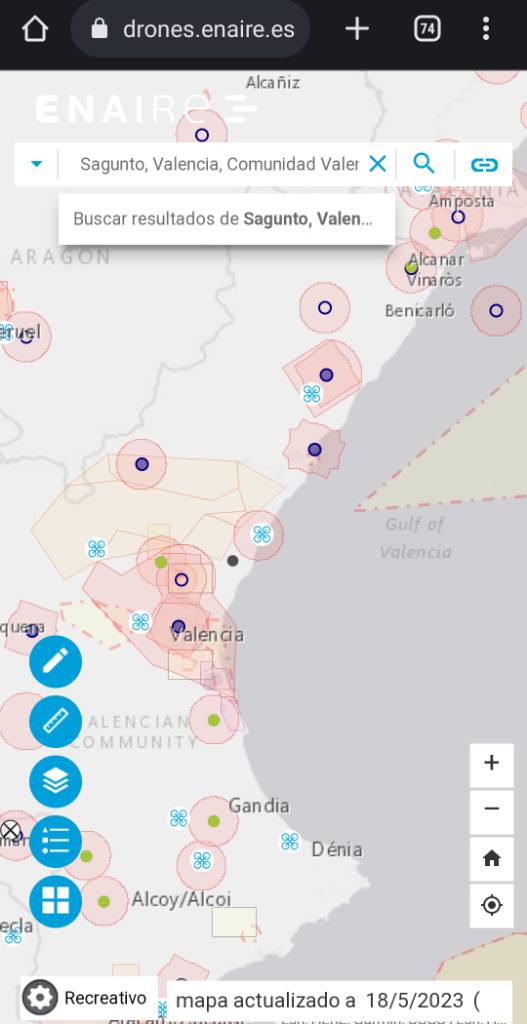Screen dimensions: 527x1024
Task: Run the search with the magnifier icon
Action: click(424, 164)
